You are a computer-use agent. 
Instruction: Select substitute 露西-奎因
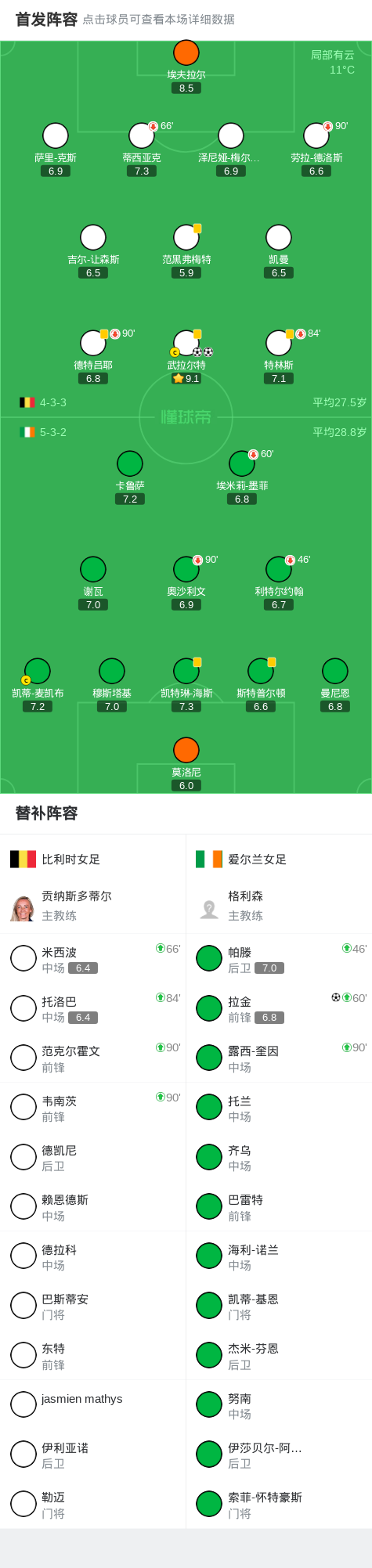(x=279, y=1058)
